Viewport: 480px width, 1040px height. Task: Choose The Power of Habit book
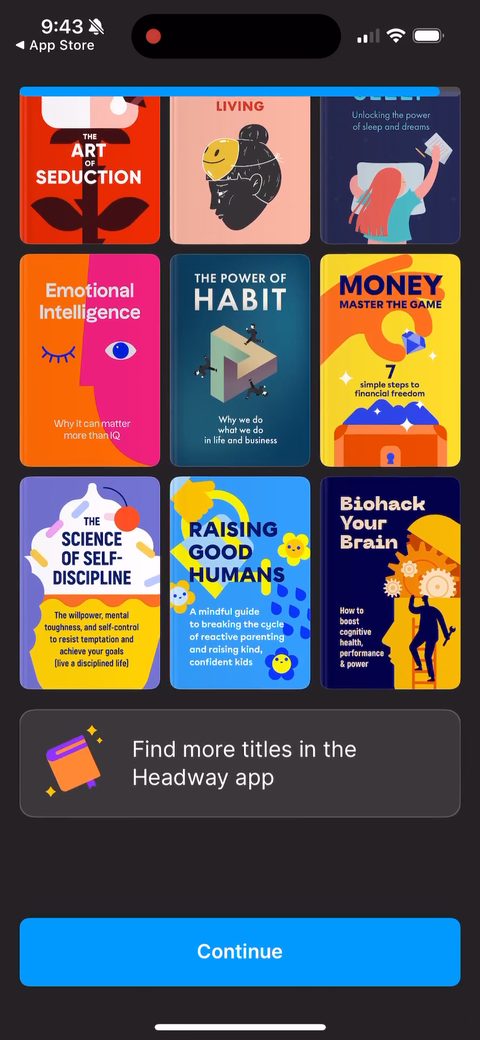(240, 360)
